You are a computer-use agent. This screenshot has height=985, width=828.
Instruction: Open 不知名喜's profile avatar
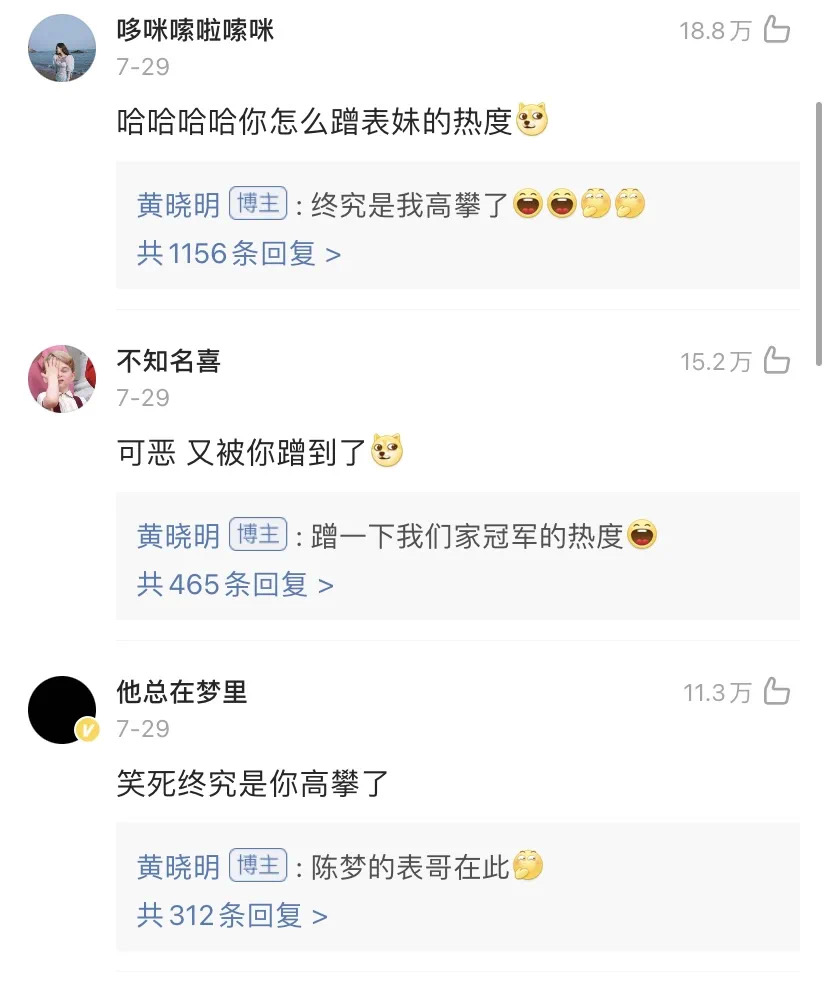point(61,379)
